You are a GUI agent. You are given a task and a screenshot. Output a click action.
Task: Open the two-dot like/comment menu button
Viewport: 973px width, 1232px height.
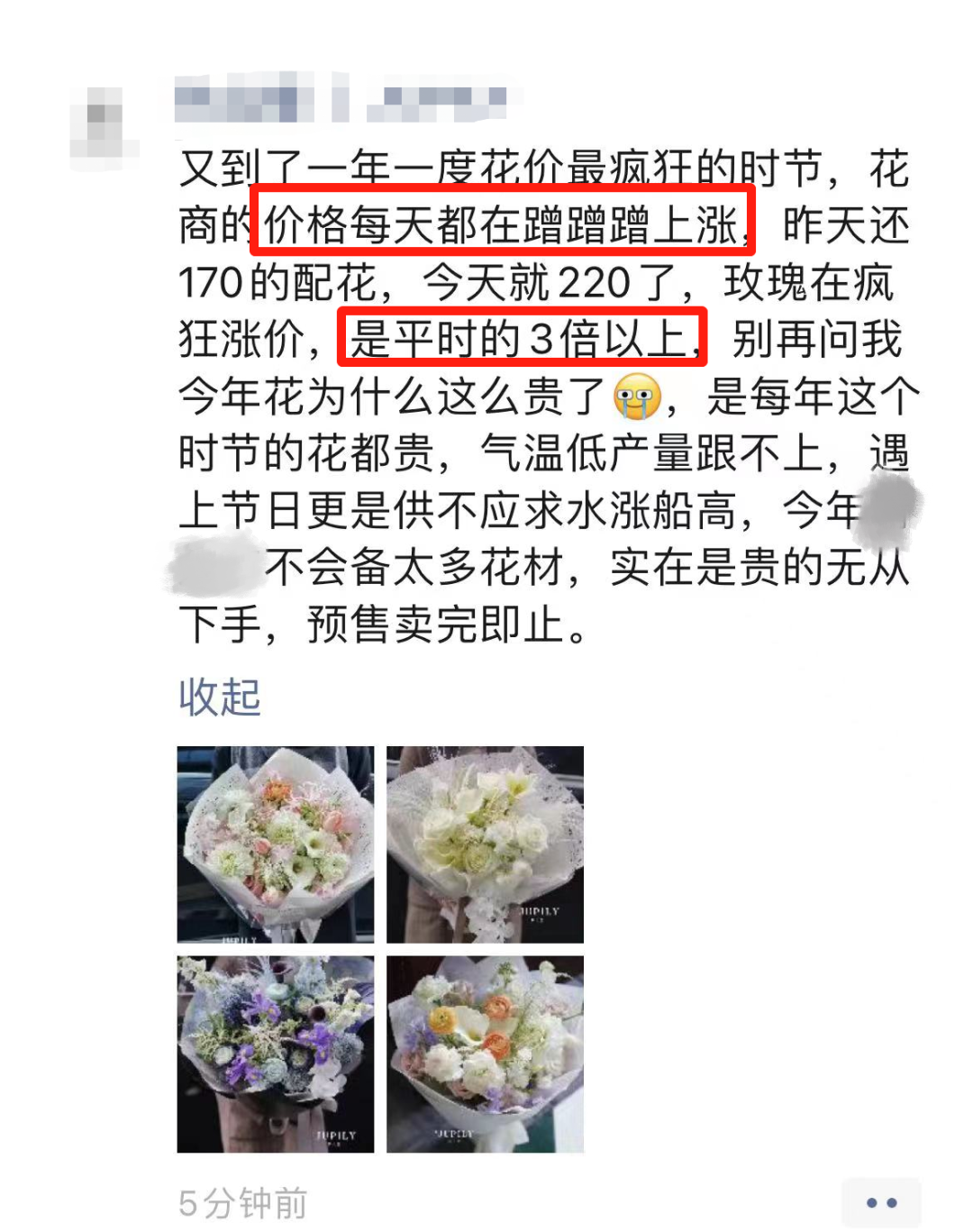click(x=880, y=1202)
